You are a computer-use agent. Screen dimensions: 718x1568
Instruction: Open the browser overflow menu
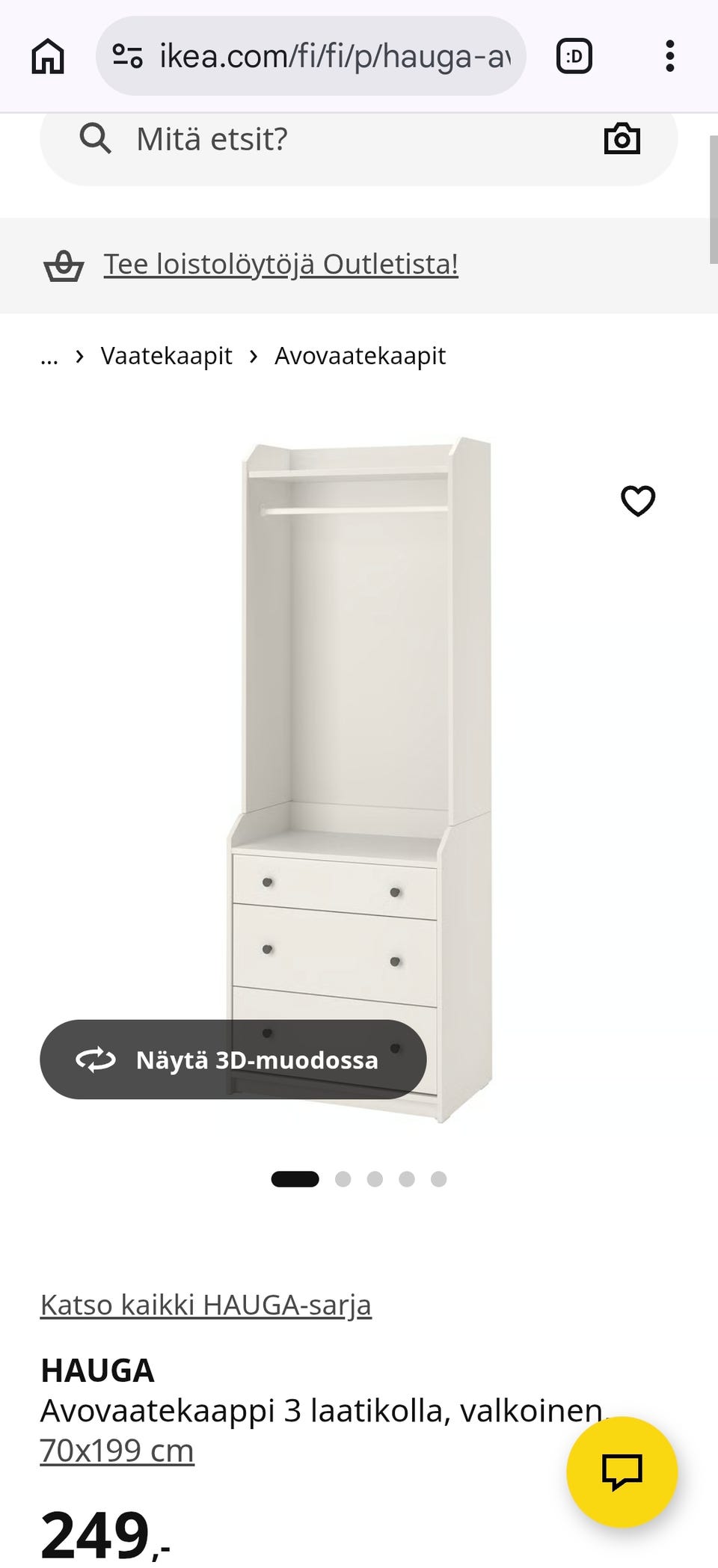click(669, 56)
